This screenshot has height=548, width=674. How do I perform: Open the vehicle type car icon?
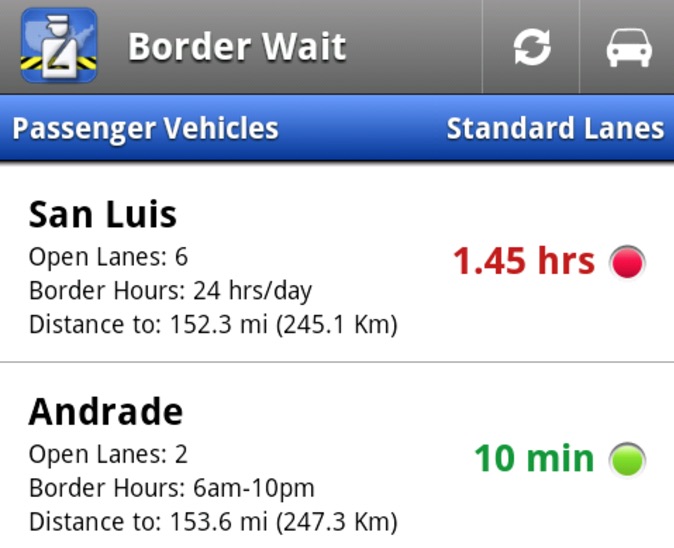629,47
